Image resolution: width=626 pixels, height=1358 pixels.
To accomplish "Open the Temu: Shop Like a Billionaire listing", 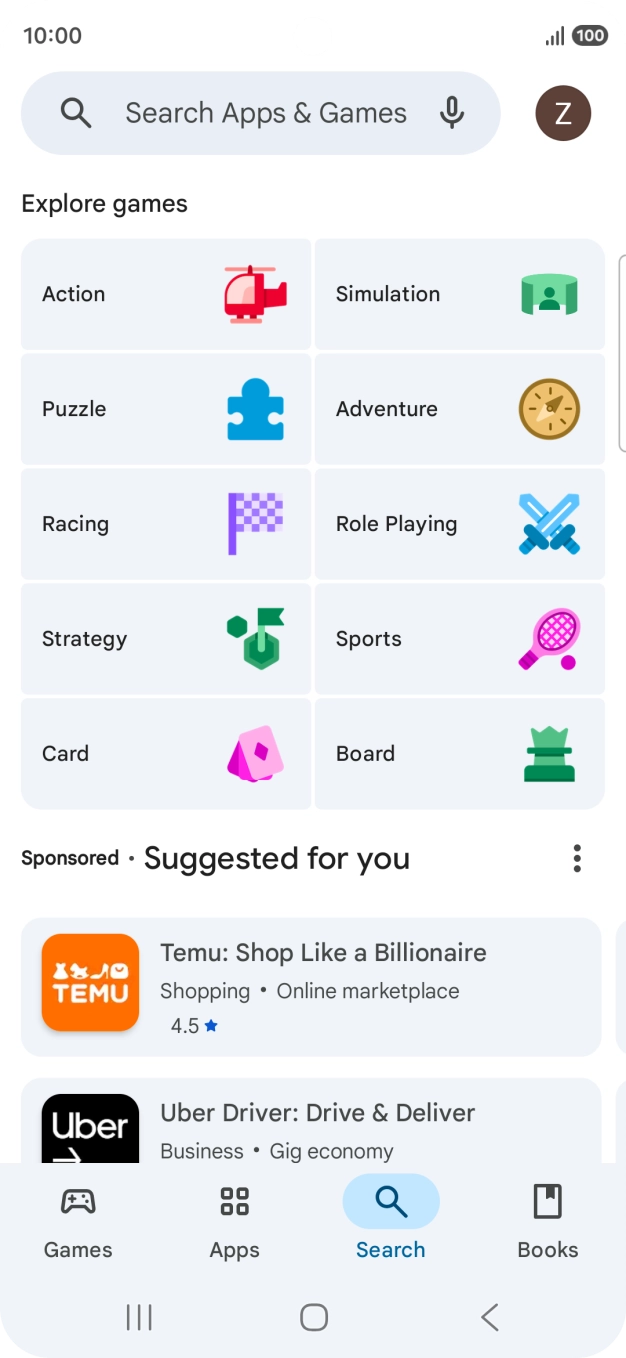I will [311, 986].
